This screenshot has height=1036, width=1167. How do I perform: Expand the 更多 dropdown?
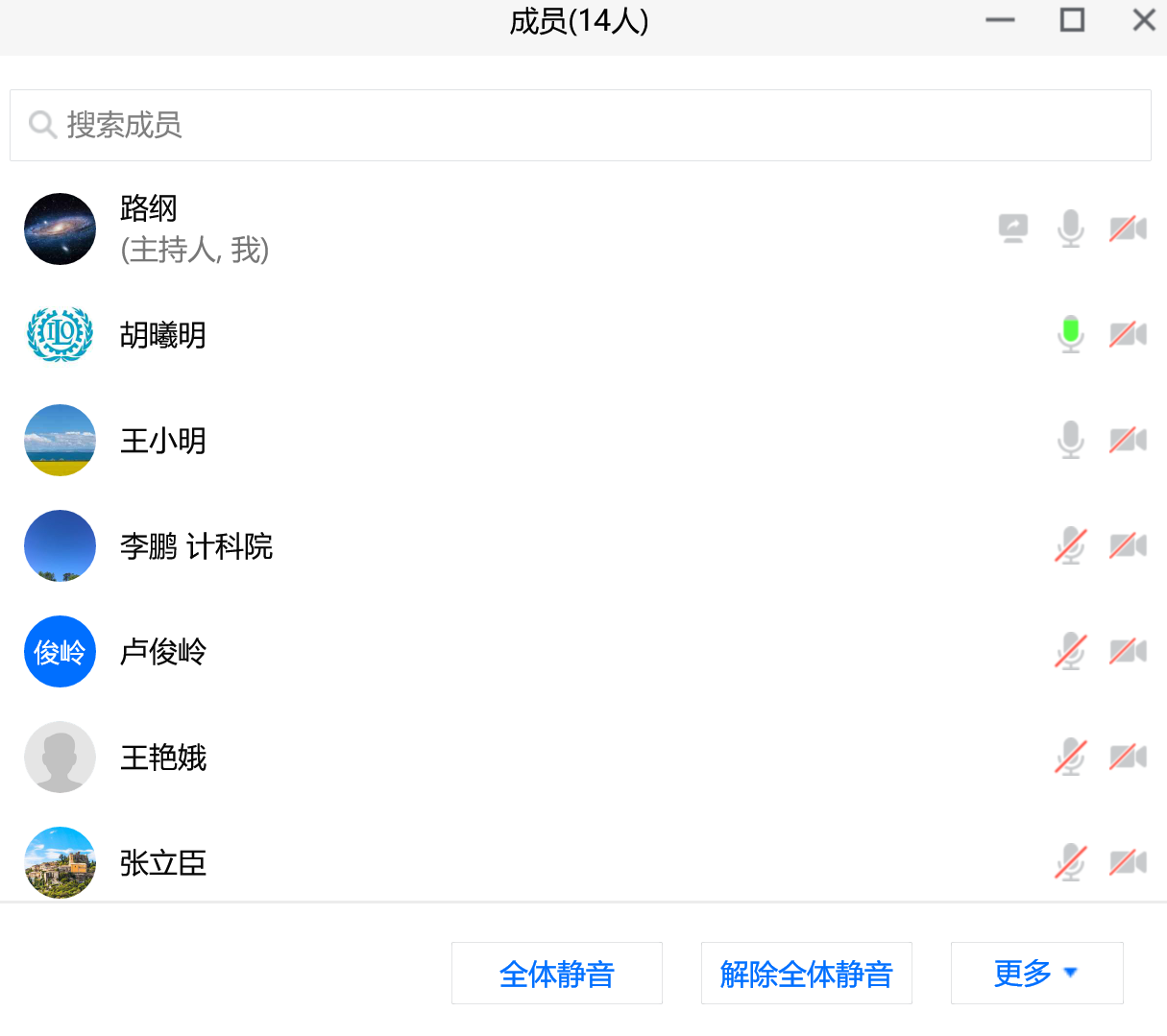pyautogui.click(x=1036, y=974)
